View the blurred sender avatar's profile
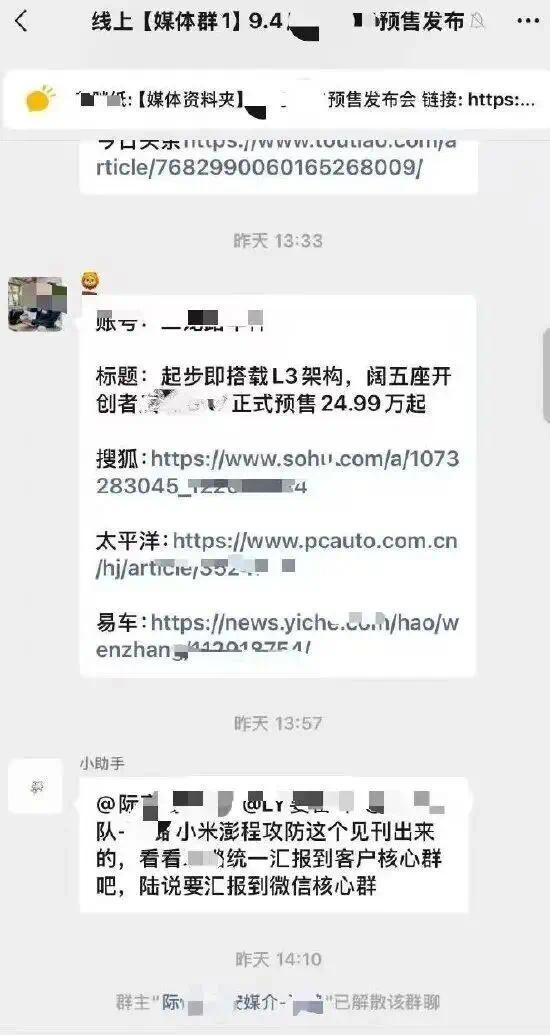This screenshot has width=550, height=1035. 35,304
